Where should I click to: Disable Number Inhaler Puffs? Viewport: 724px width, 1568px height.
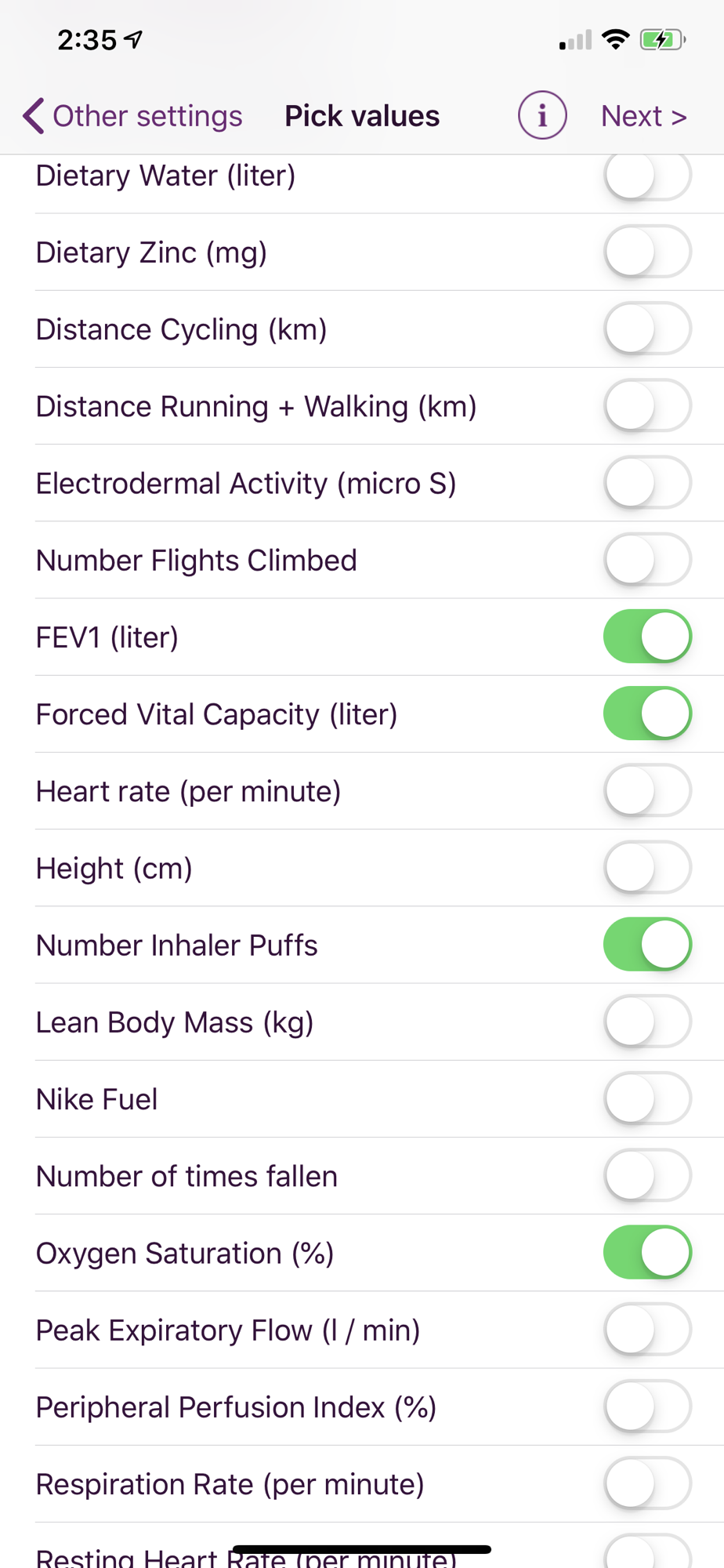[x=647, y=944]
